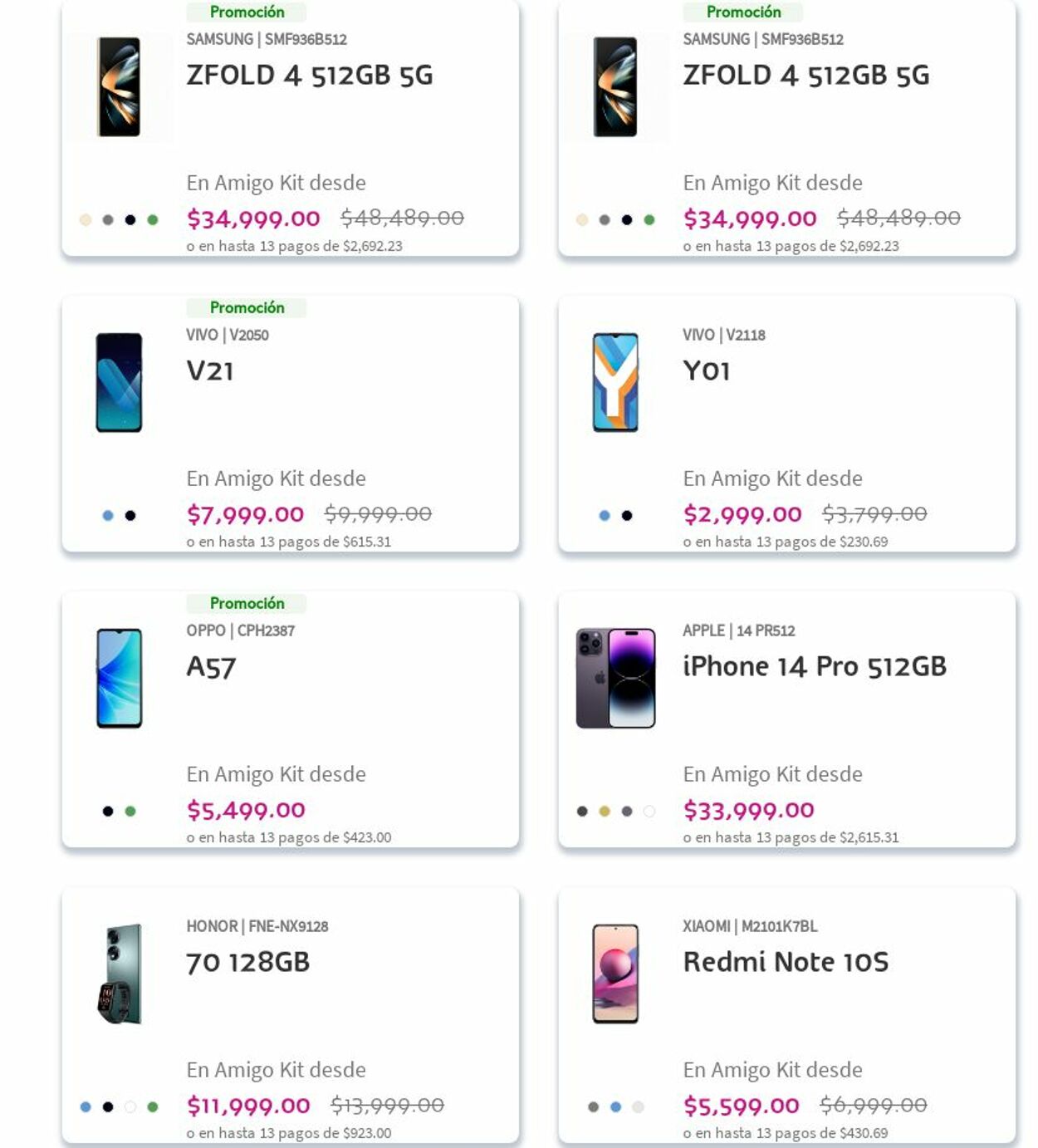
Task: Select the gray color option on the Redmi Note 10S
Action: (x=591, y=1105)
